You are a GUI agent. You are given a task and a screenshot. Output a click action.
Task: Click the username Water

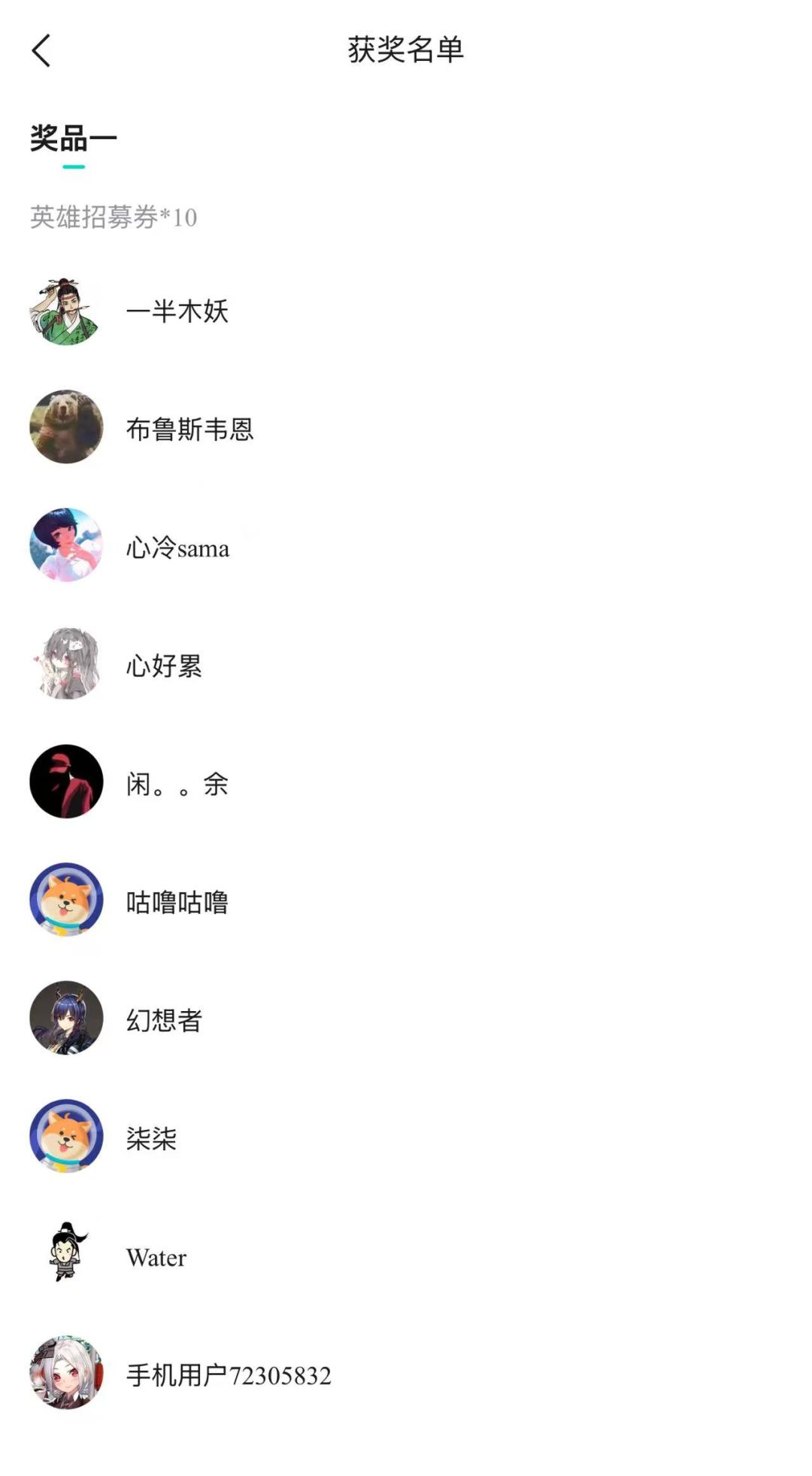(x=156, y=1257)
